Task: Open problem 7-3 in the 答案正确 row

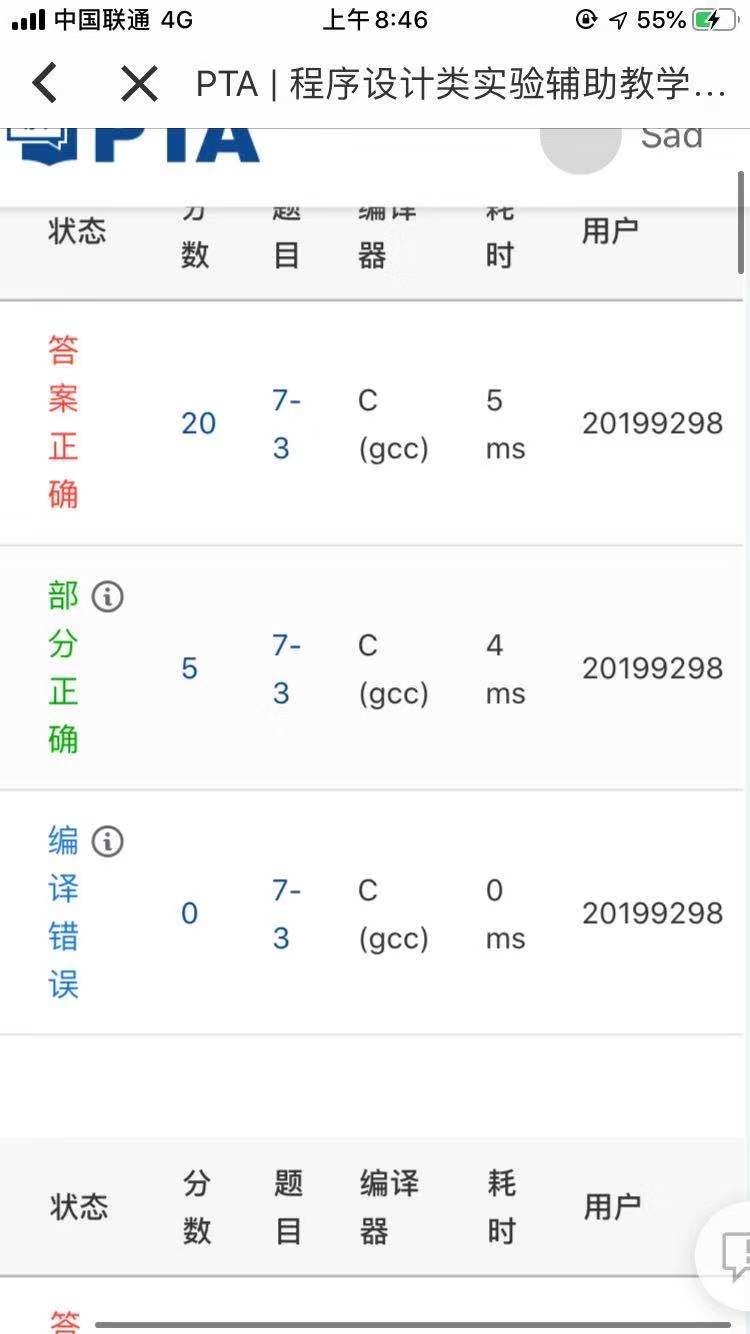Action: click(285, 423)
